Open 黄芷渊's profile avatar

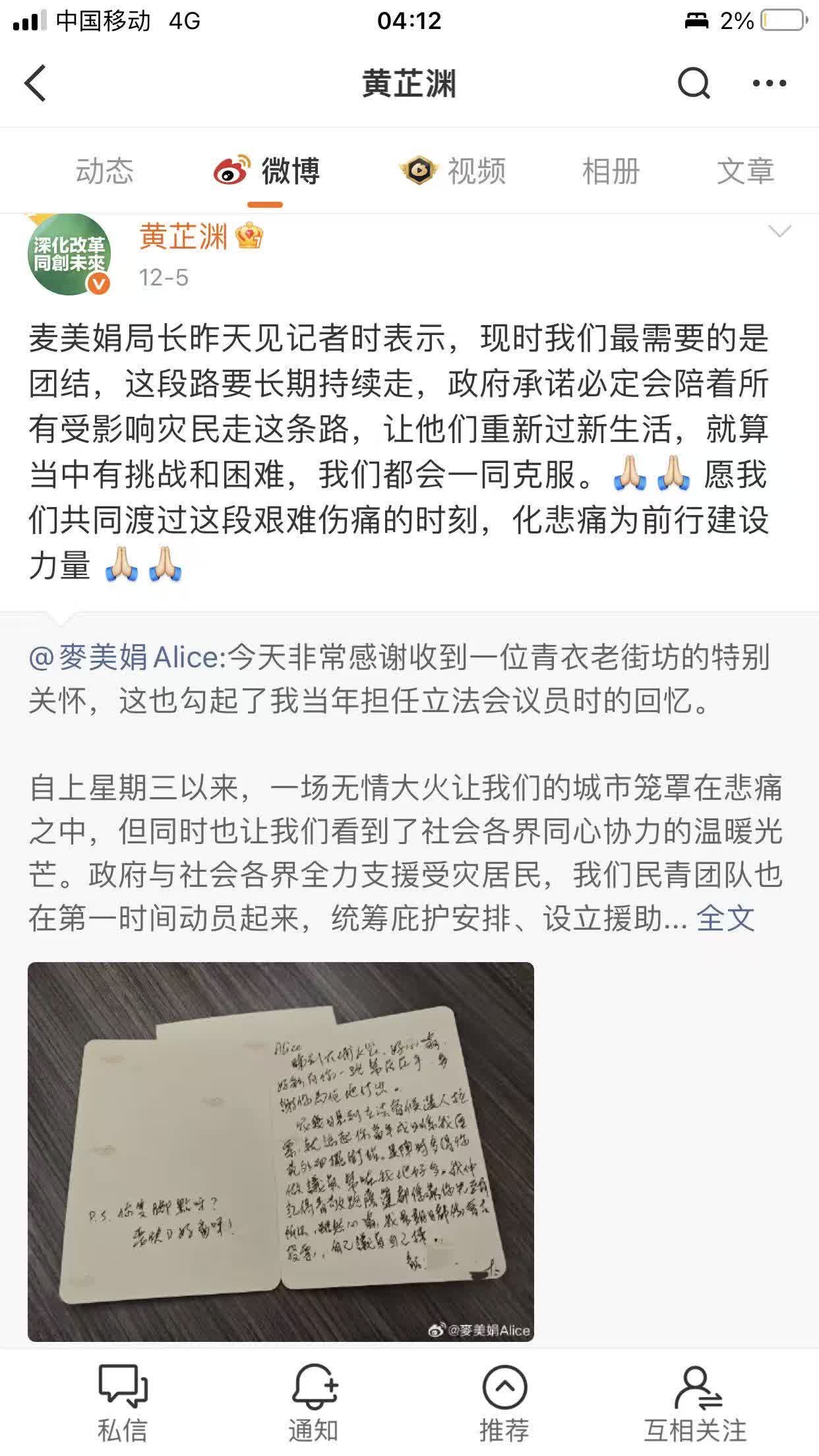69,254
